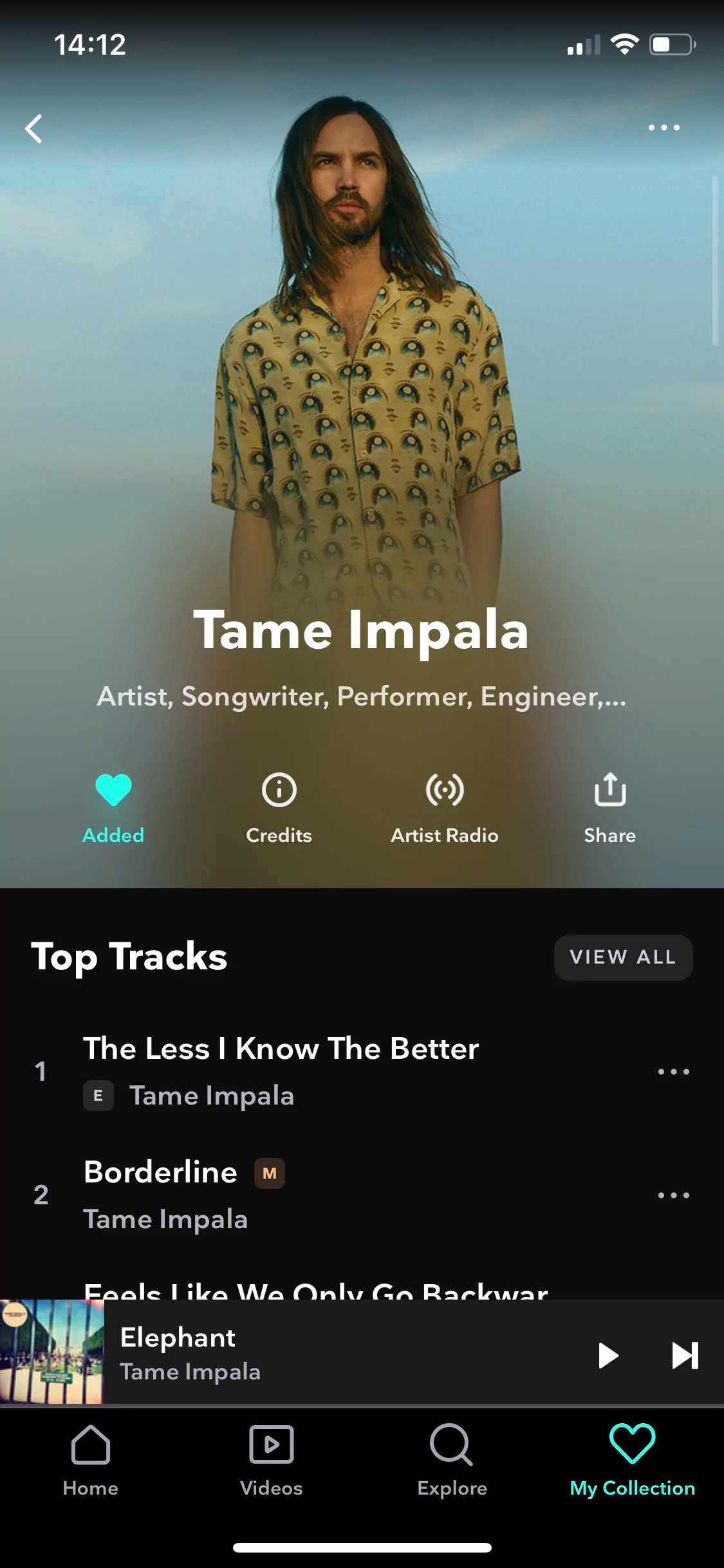
Task: Go back using the top-left arrow
Action: click(x=33, y=129)
